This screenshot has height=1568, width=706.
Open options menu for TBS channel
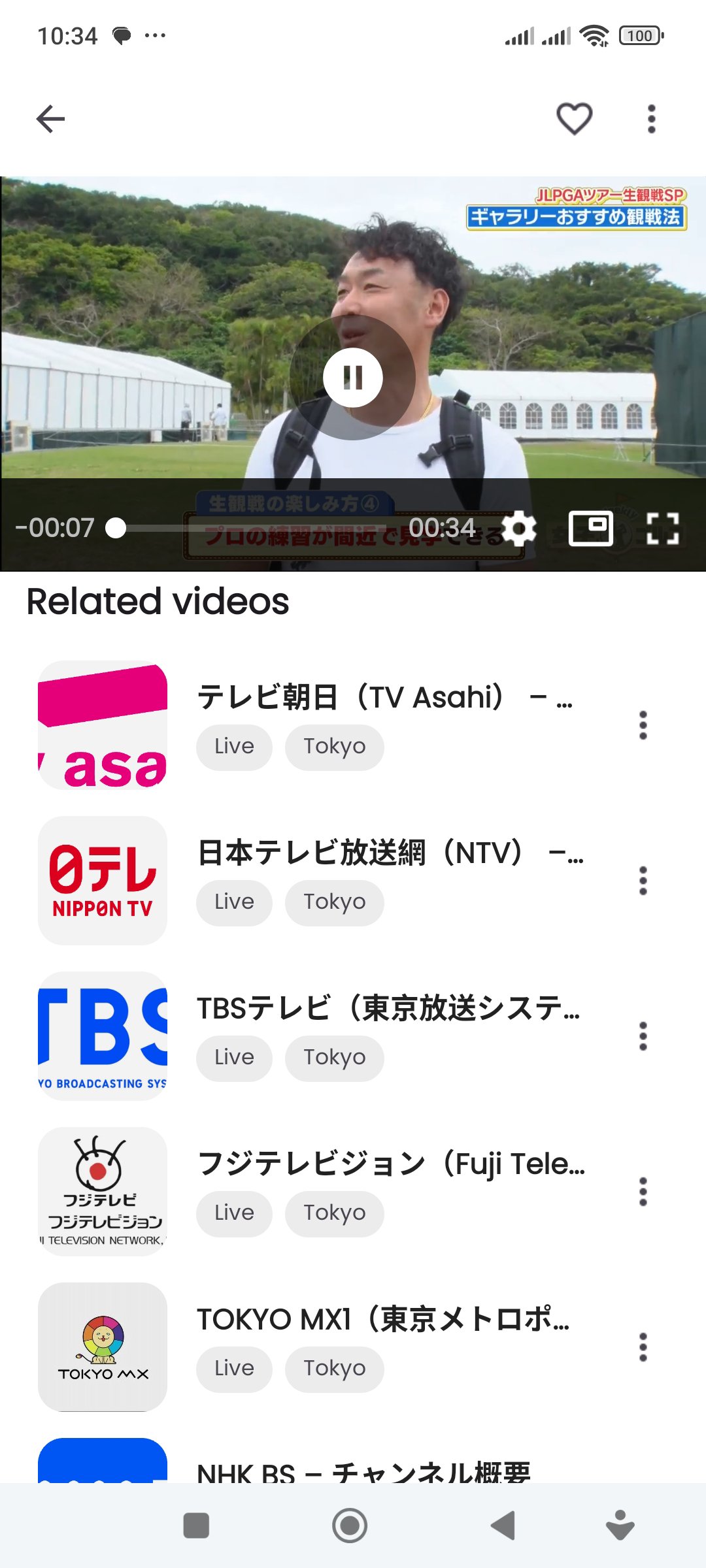643,1036
